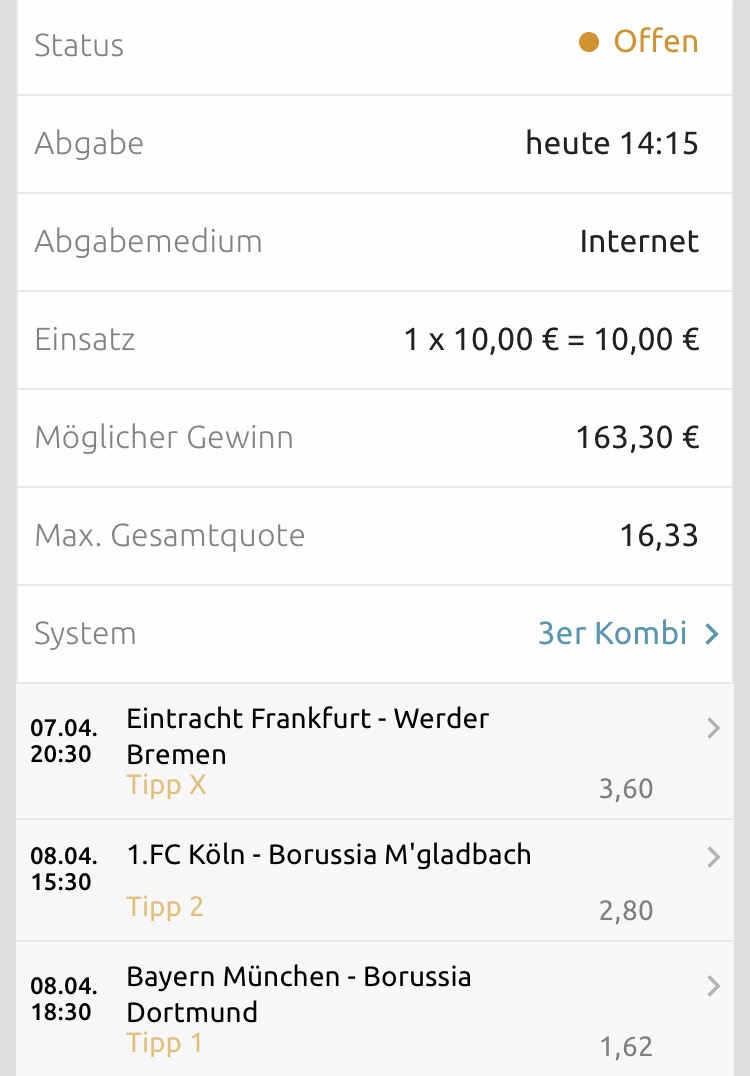Open the Eintracht Frankfurt - Werder Bremen bet

point(374,751)
